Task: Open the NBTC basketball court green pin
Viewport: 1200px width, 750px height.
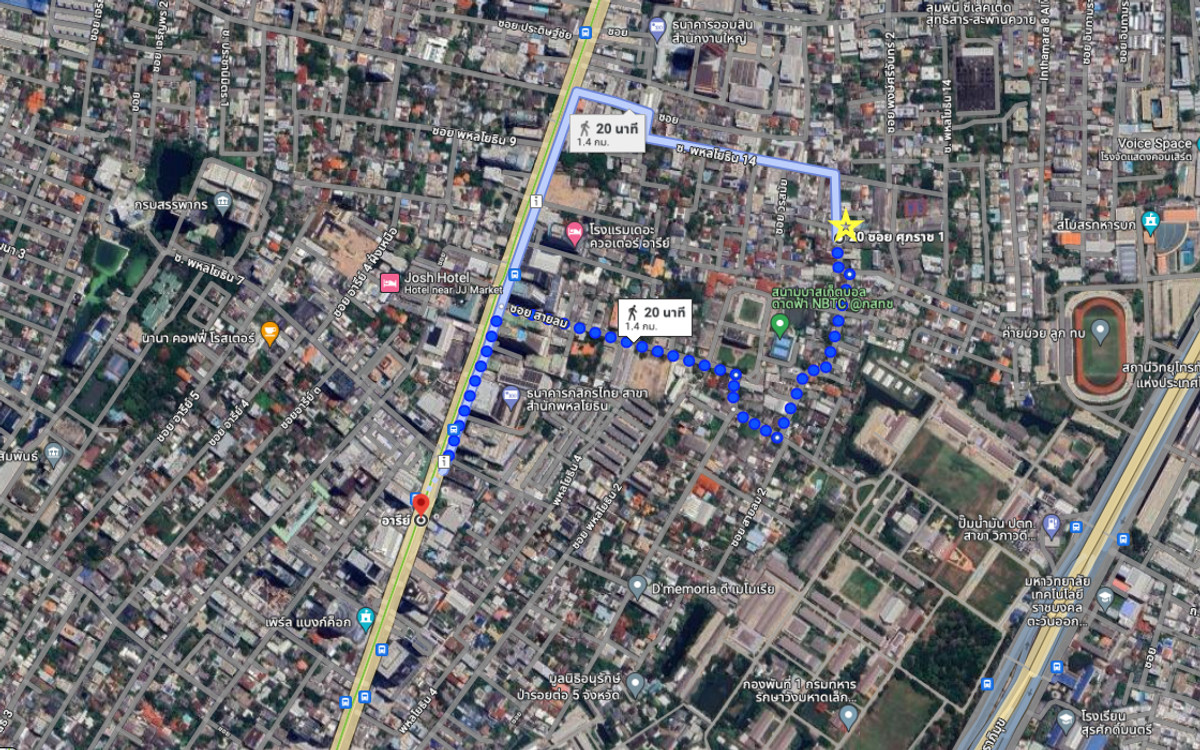Action: [x=781, y=323]
